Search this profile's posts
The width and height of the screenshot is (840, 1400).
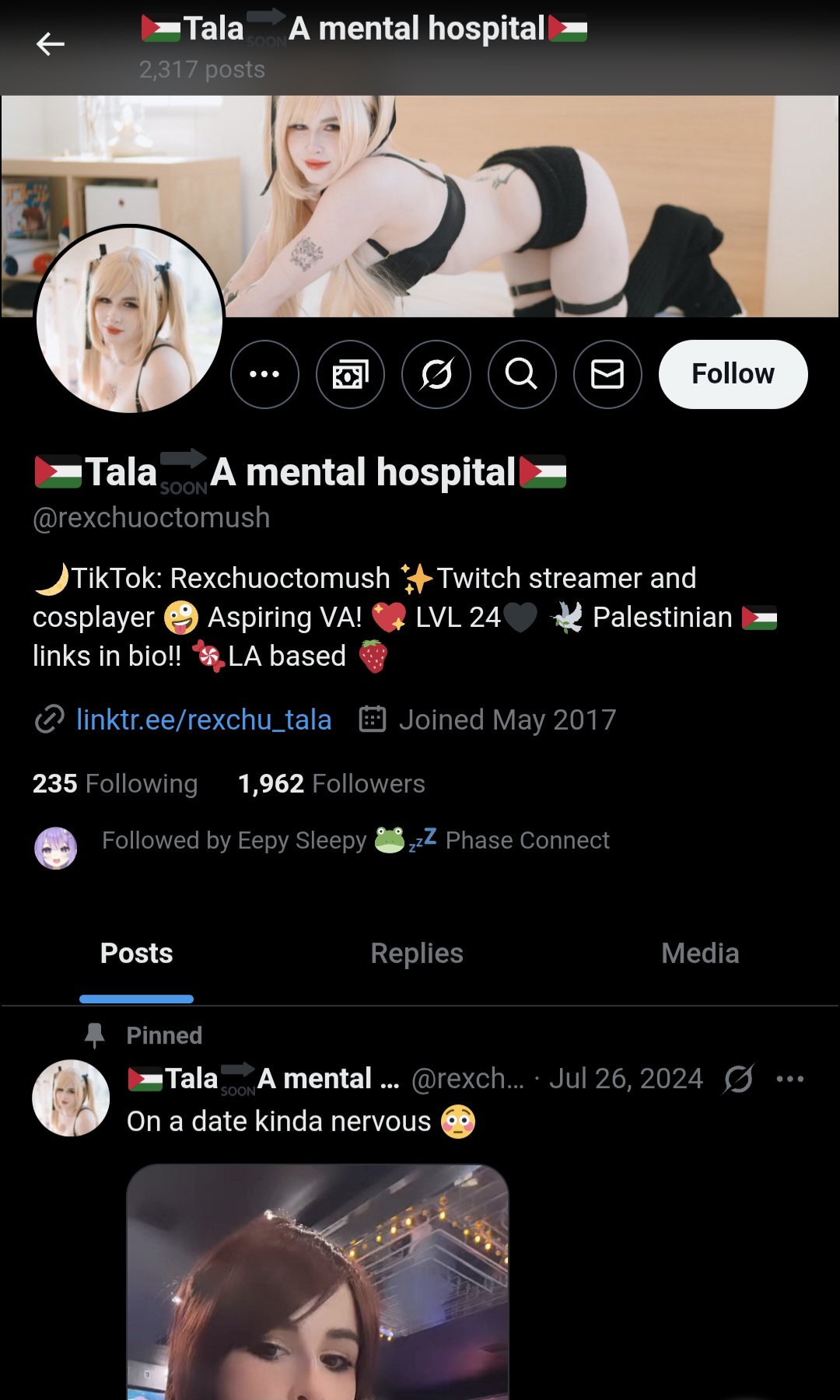point(522,374)
